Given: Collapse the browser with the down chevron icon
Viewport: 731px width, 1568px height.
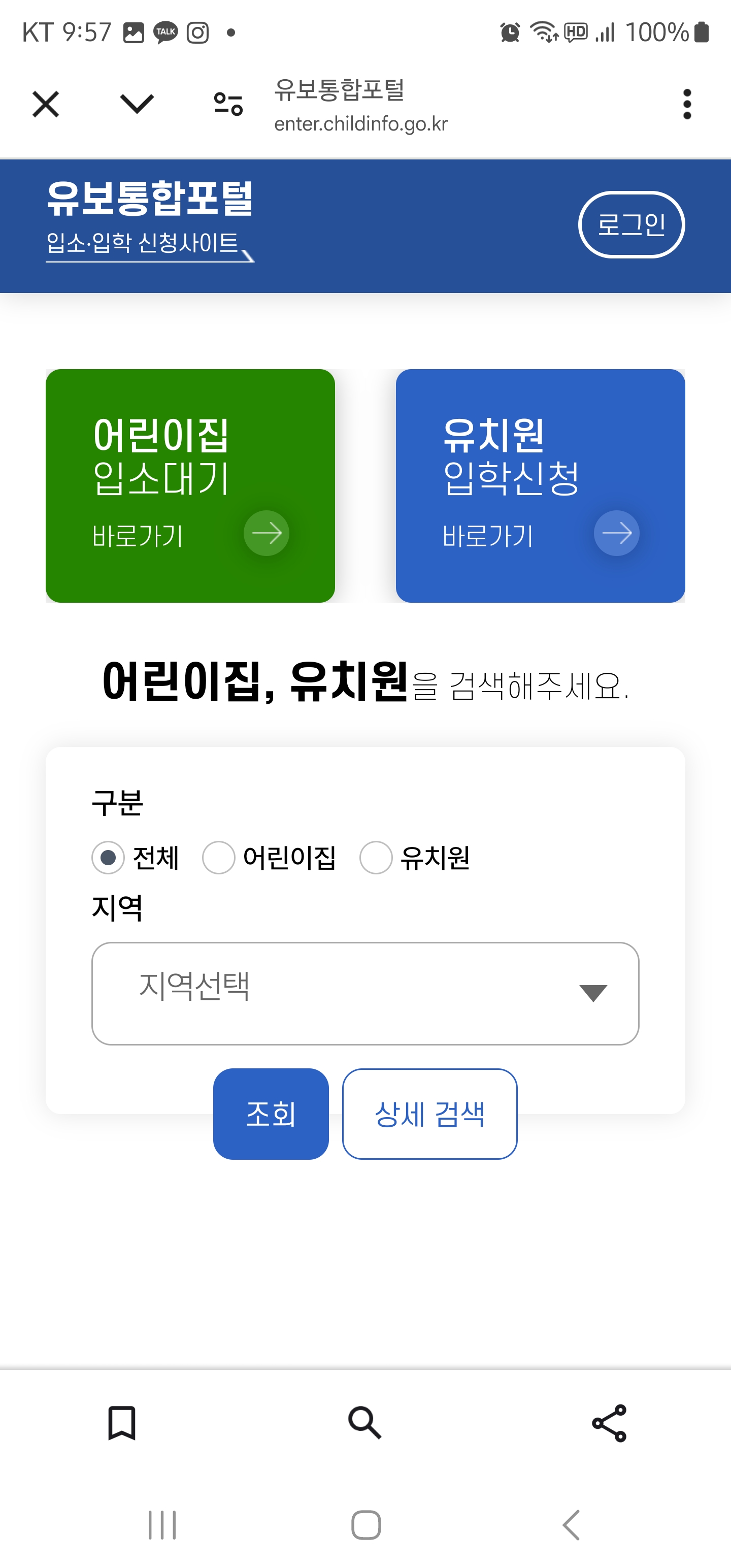Looking at the screenshot, I should coord(135,104).
